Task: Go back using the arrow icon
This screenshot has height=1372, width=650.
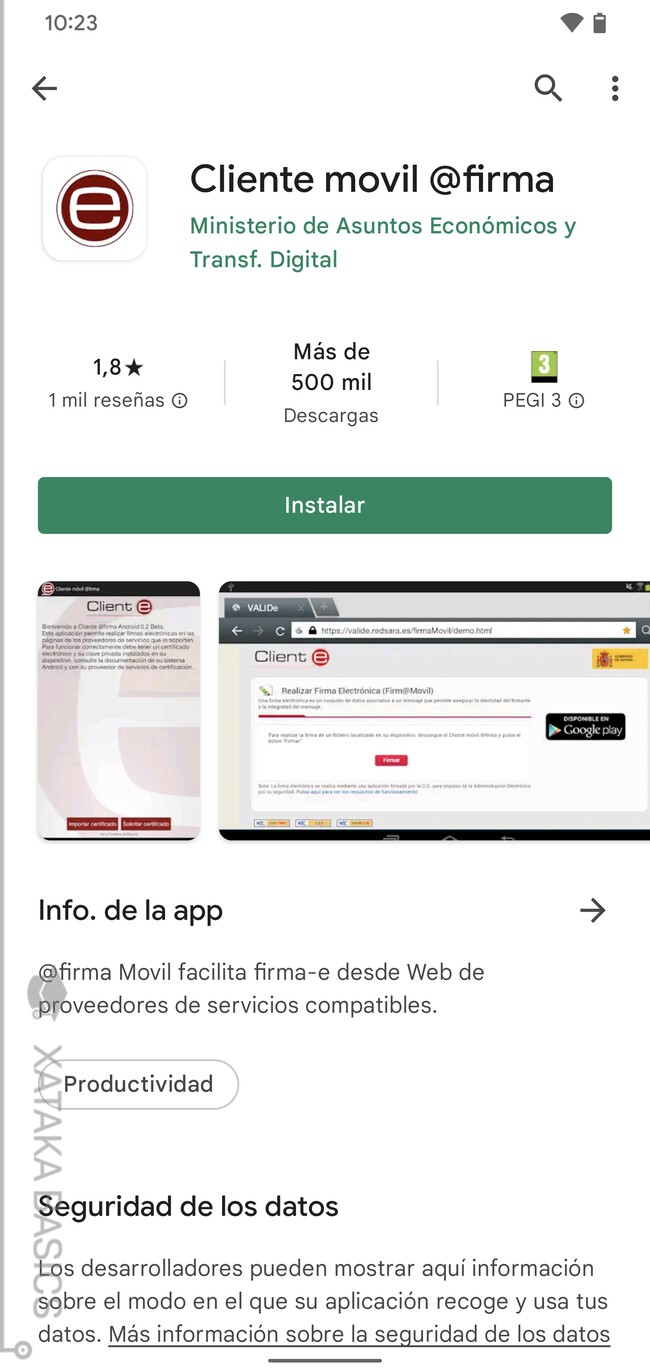Action: [x=44, y=88]
